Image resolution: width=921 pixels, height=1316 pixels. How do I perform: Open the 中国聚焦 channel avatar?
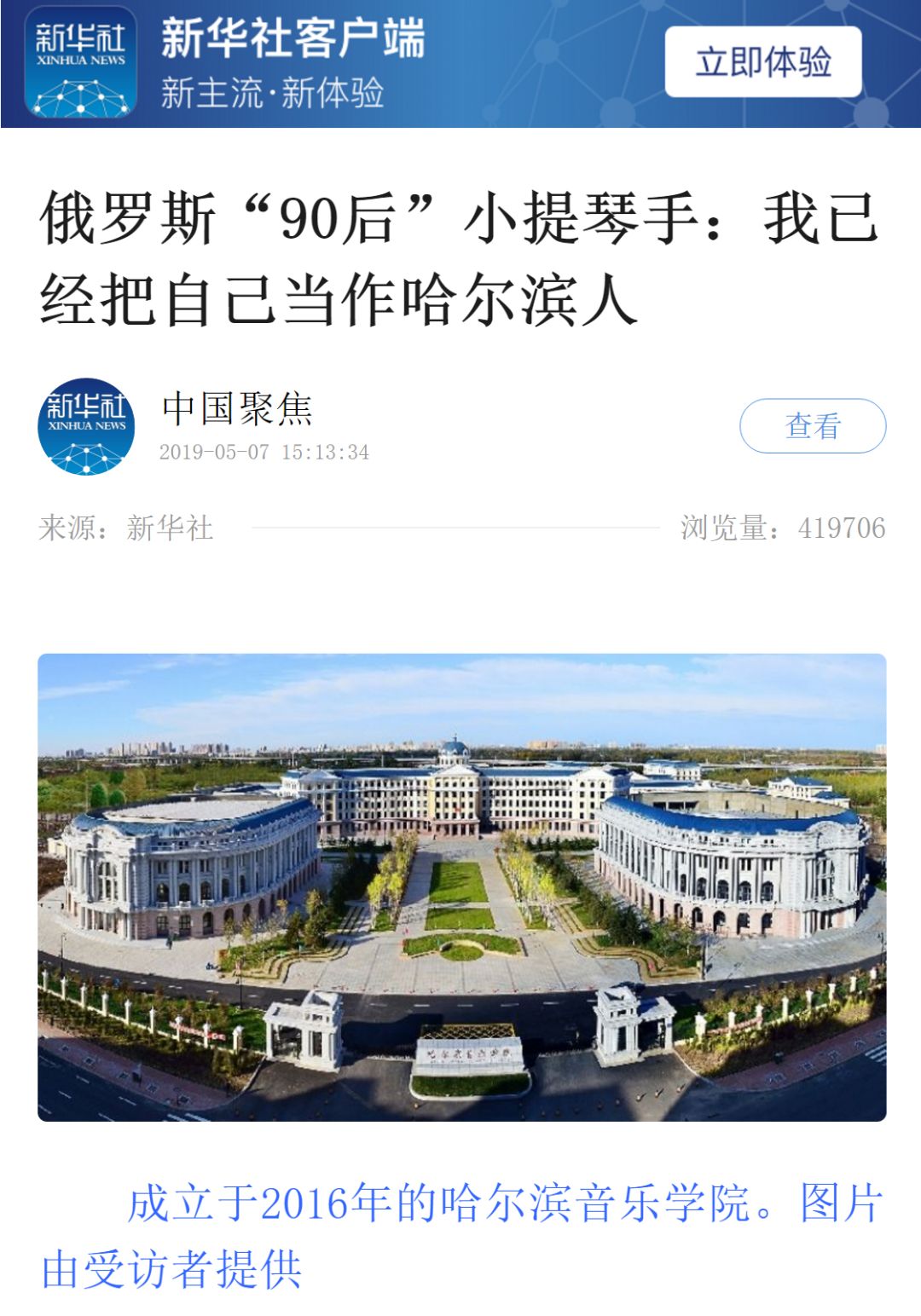pos(86,425)
